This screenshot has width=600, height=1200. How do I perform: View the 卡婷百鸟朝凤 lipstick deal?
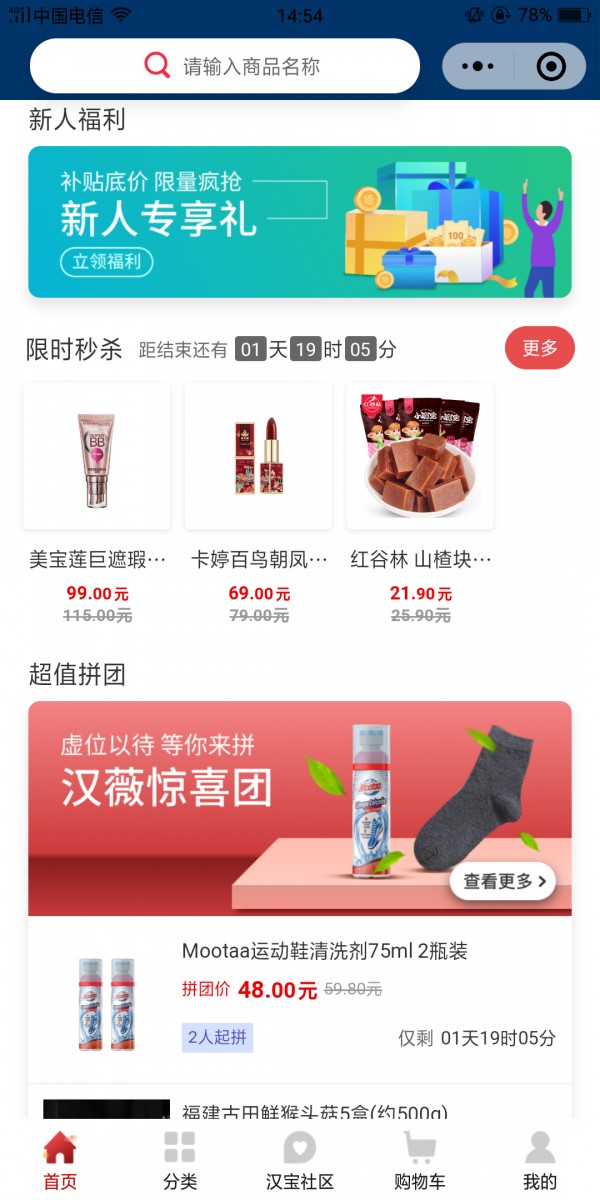pyautogui.click(x=259, y=457)
